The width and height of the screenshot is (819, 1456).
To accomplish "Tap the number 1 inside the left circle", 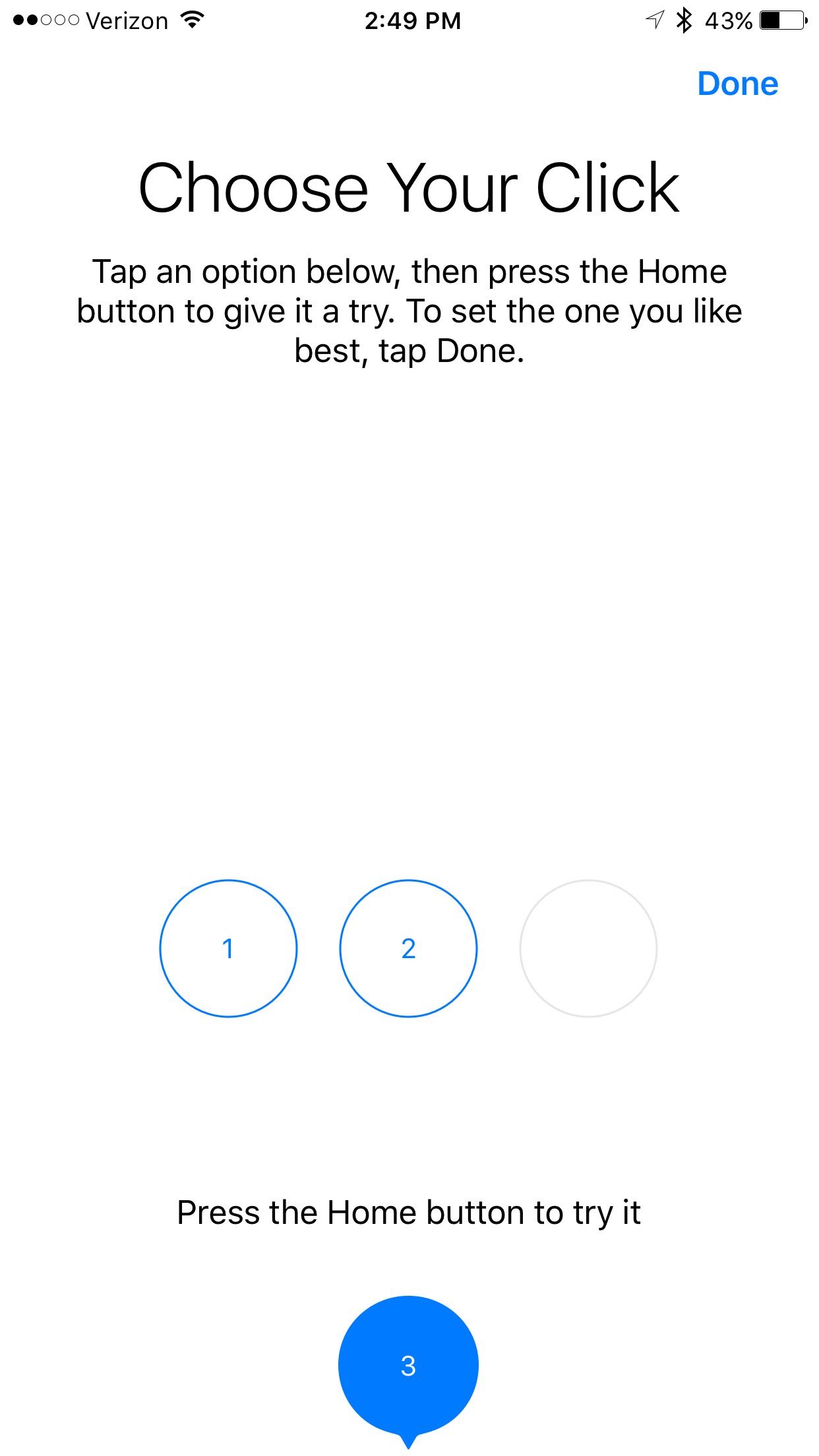I will 229,948.
